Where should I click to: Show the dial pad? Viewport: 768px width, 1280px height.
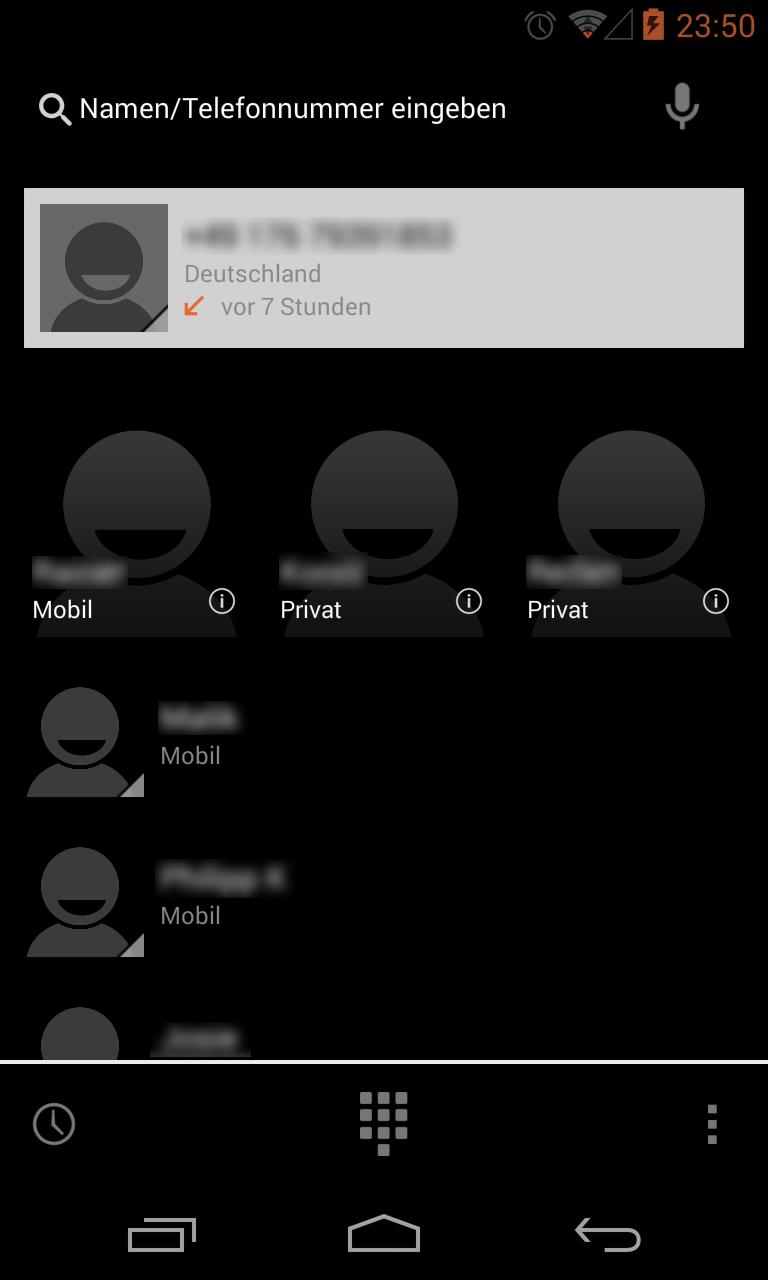[x=384, y=1122]
